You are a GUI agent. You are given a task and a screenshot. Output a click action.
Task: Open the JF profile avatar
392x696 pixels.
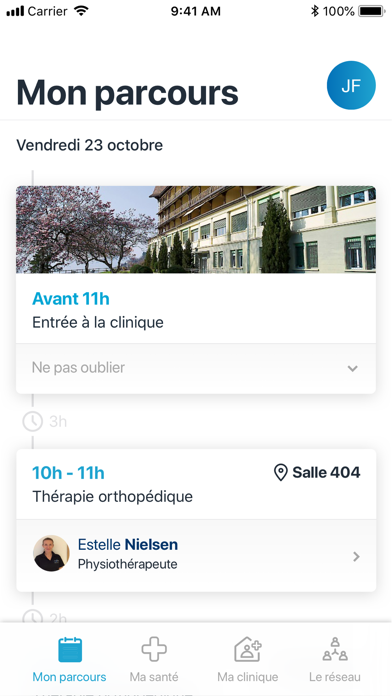pos(351,86)
